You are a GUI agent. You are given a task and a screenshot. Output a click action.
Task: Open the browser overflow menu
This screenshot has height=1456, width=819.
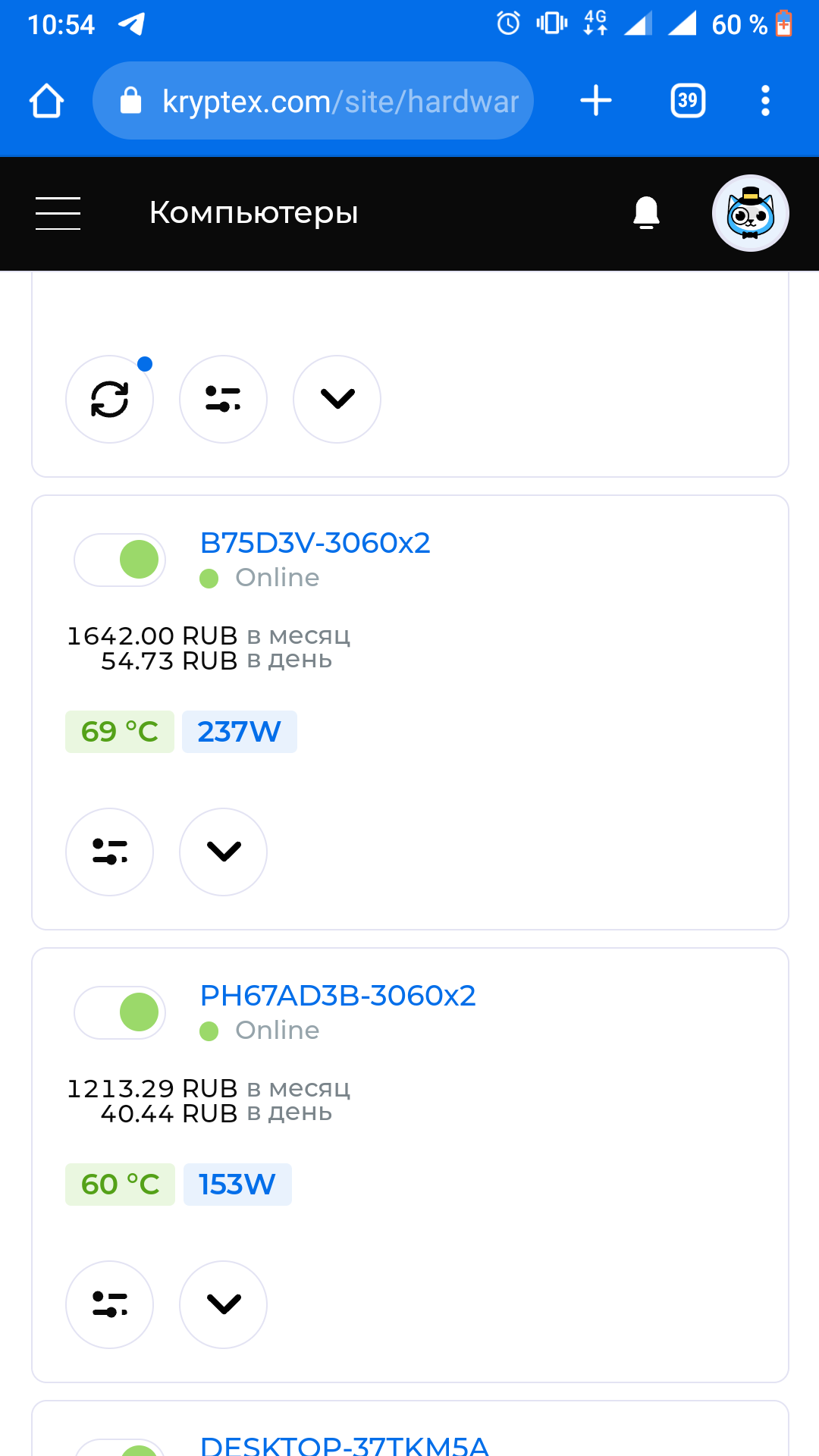(x=765, y=101)
